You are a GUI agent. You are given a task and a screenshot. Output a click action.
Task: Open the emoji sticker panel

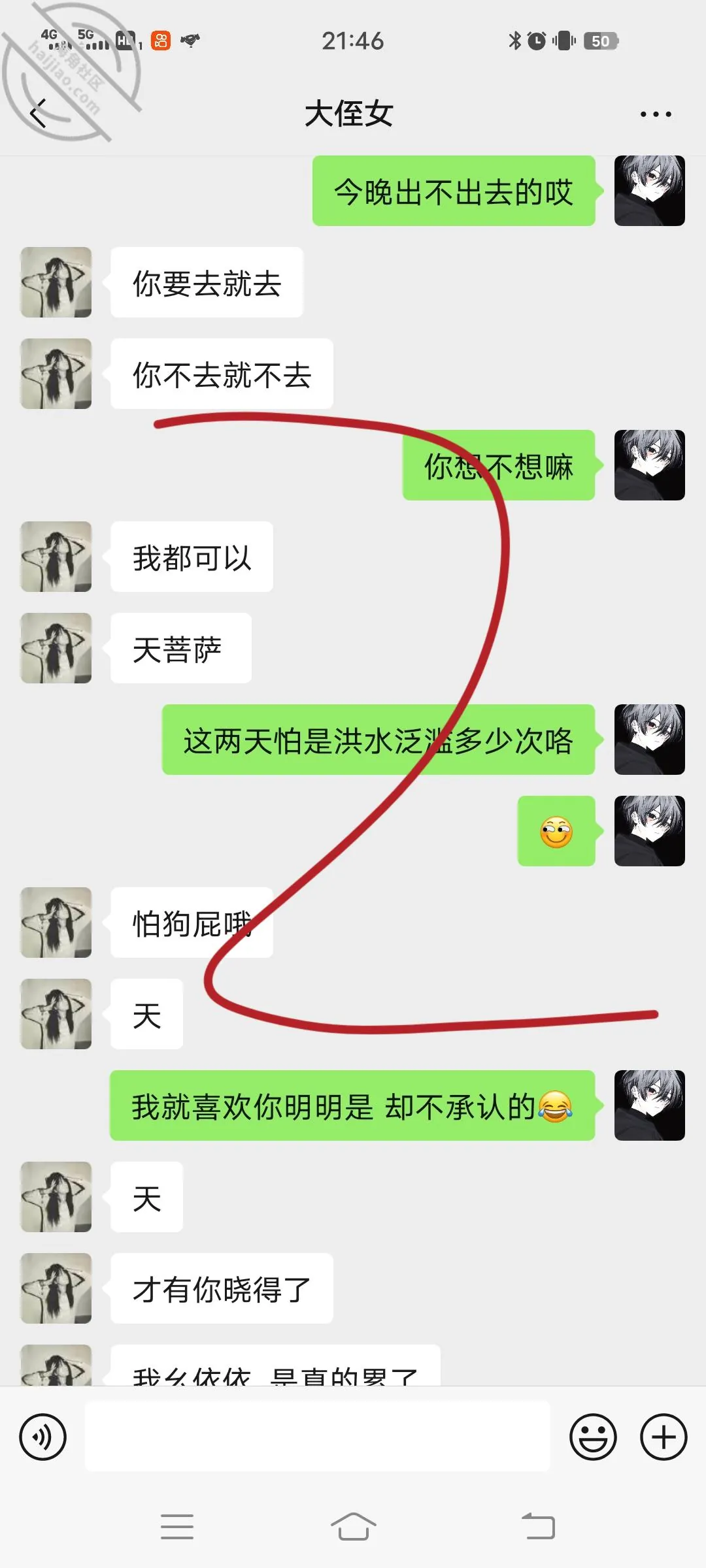tap(593, 1437)
